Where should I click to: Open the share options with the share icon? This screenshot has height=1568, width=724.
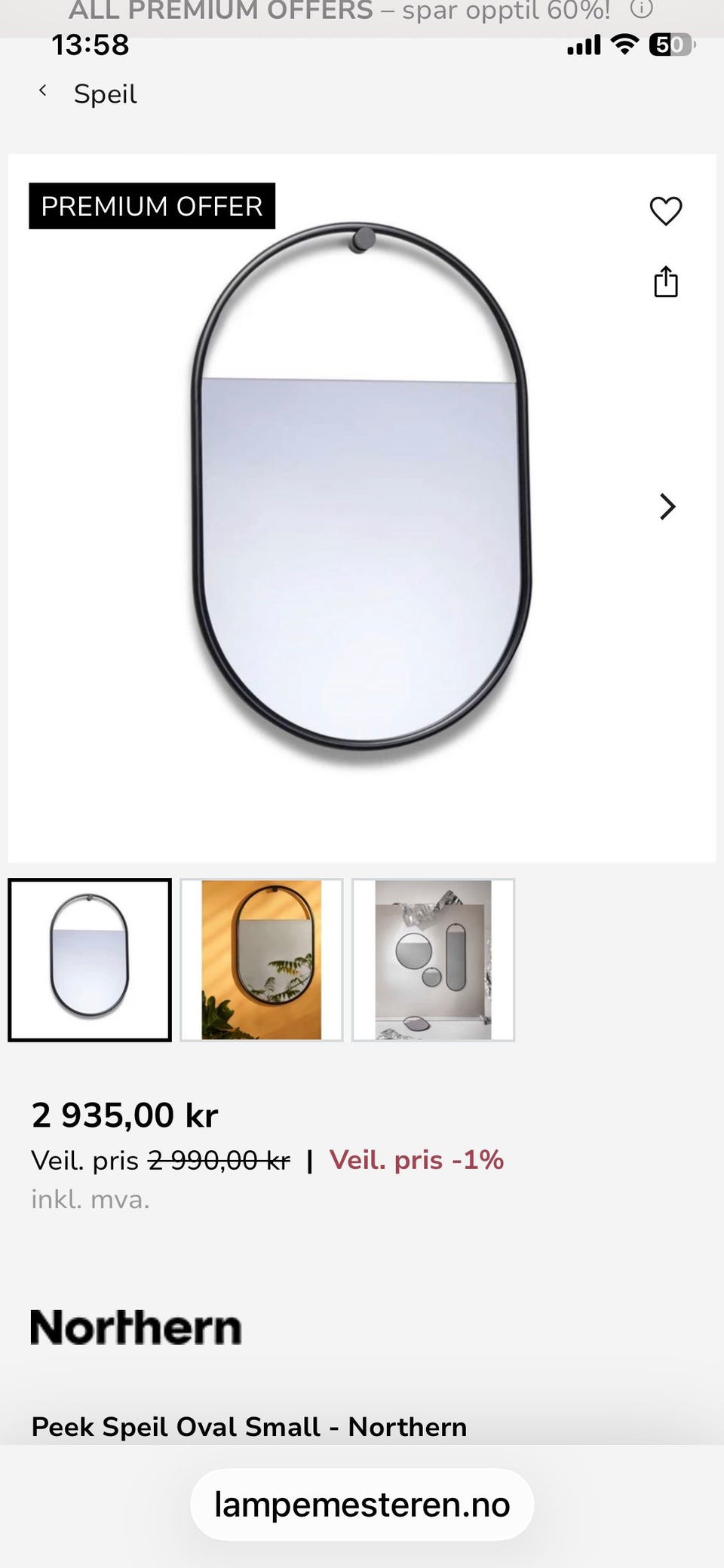(664, 283)
